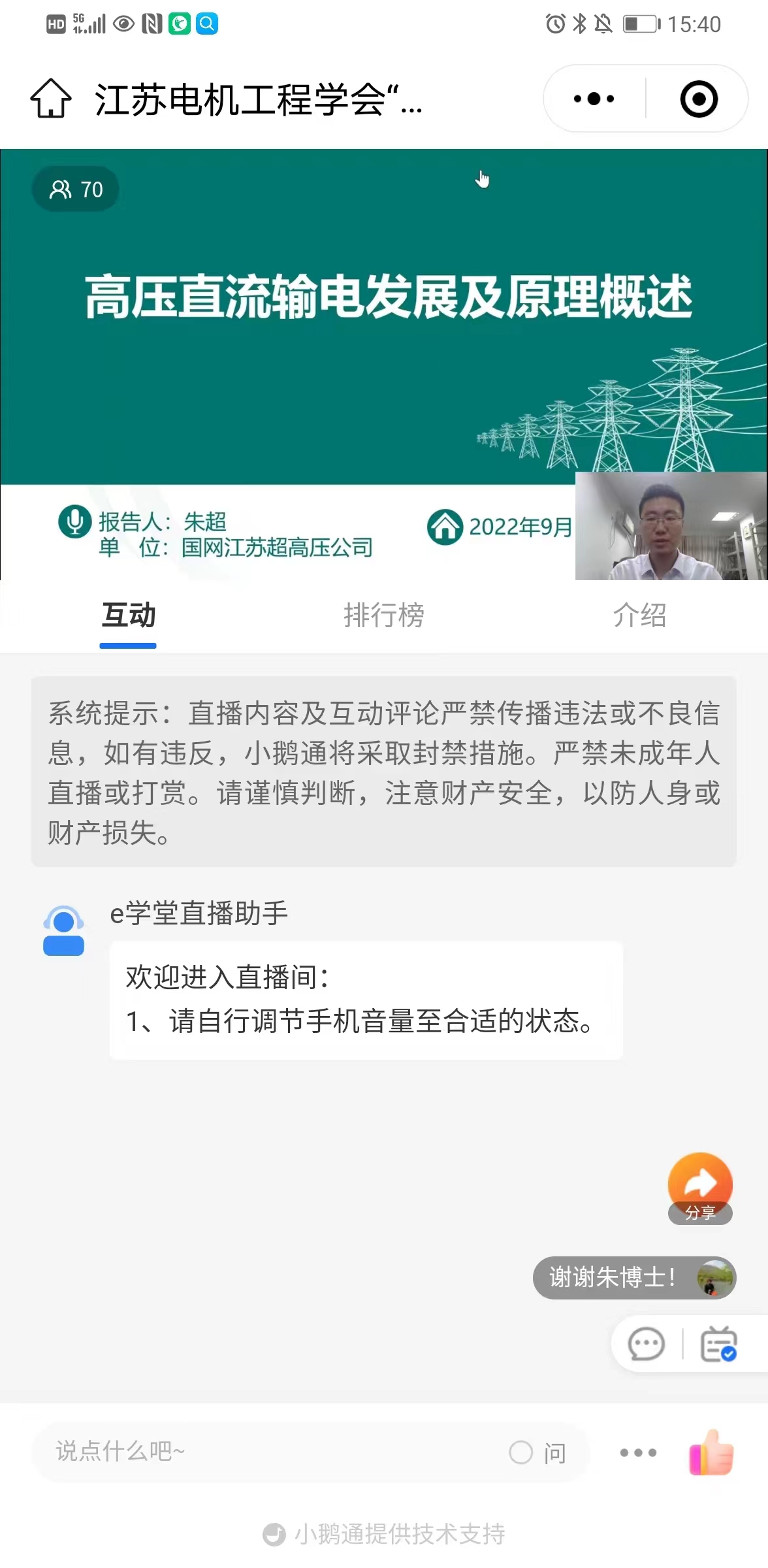Image resolution: width=768 pixels, height=1568 pixels.
Task: Toggle the 问 question option
Action: [x=537, y=1452]
